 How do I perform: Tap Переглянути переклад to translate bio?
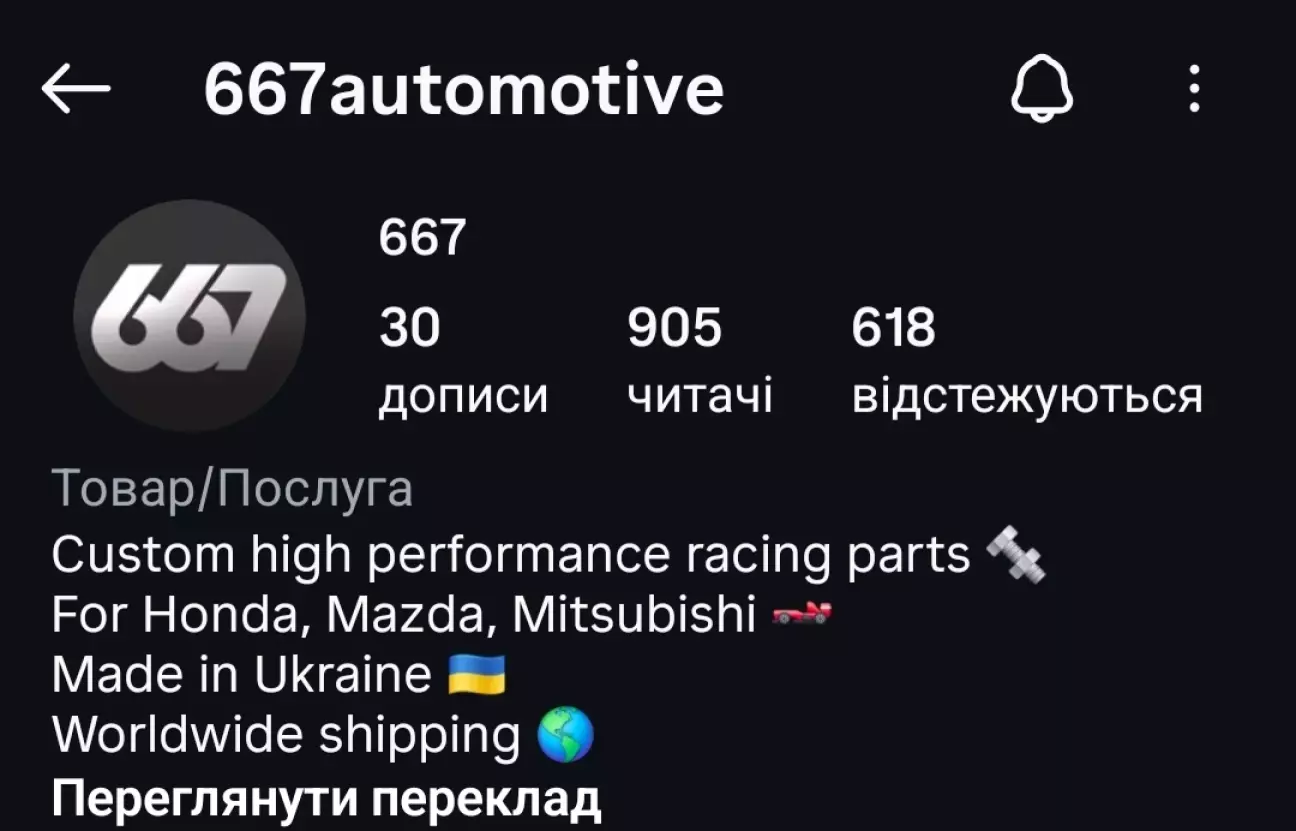point(327,798)
